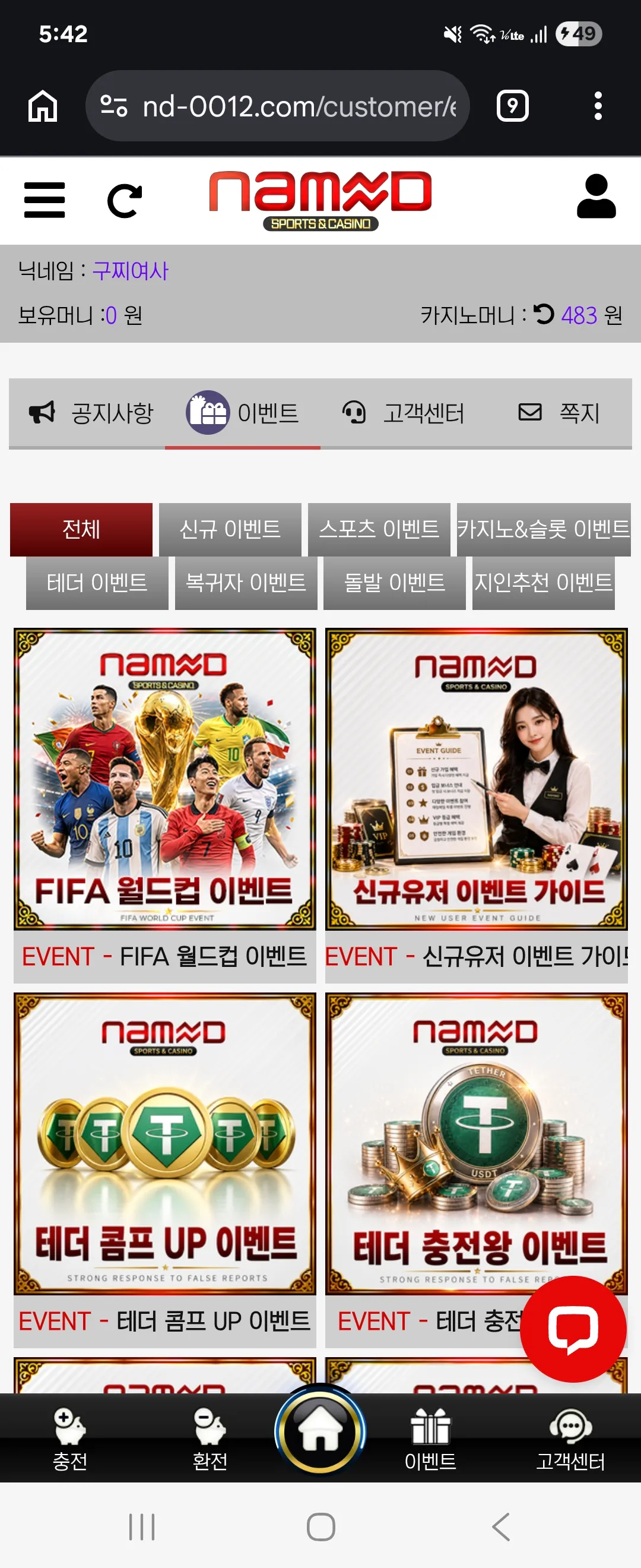Switch to the 공지사항 tab
This screenshot has width=641, height=1568.
(x=91, y=413)
